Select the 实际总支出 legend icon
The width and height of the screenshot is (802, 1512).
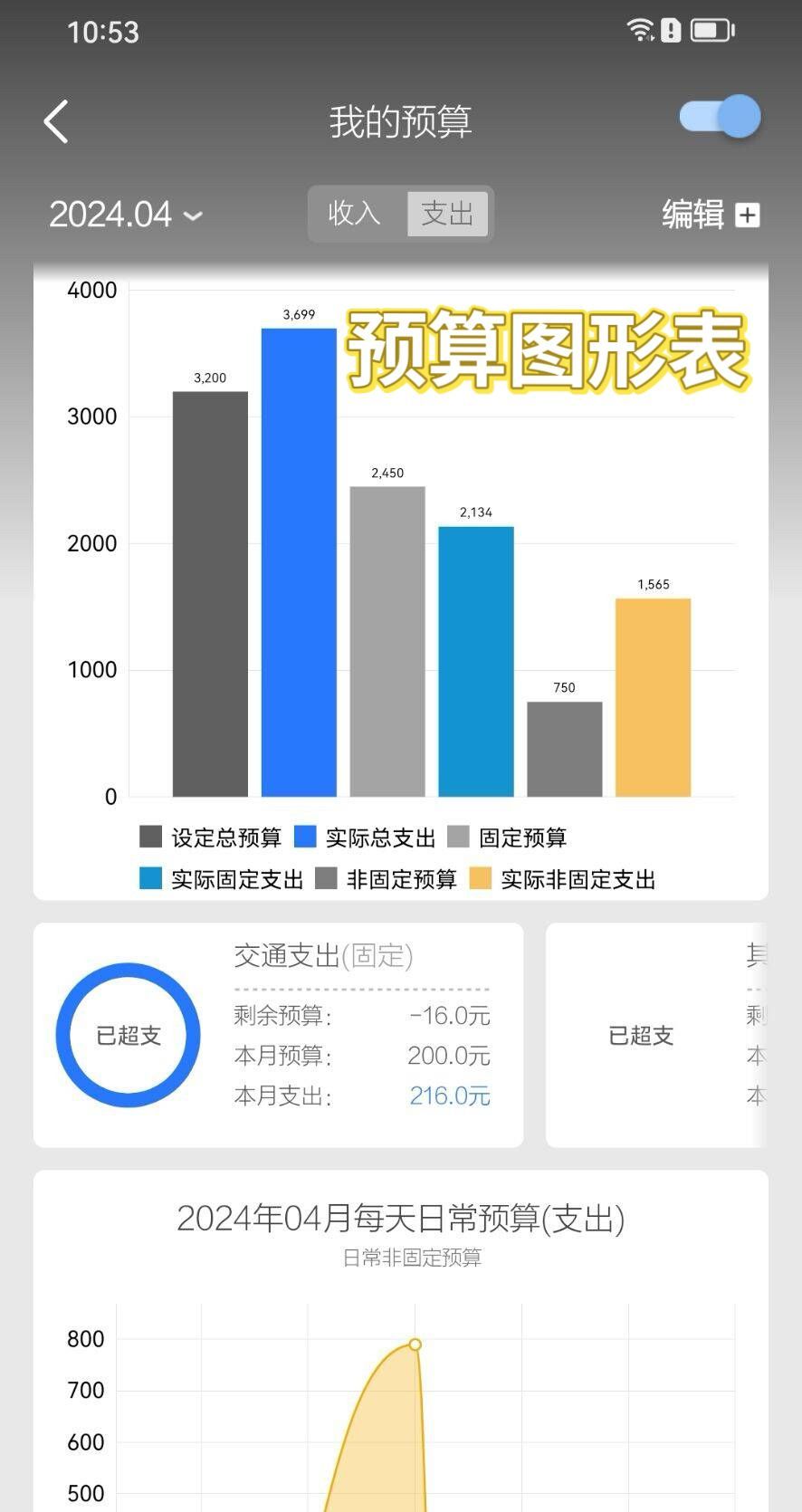304,837
